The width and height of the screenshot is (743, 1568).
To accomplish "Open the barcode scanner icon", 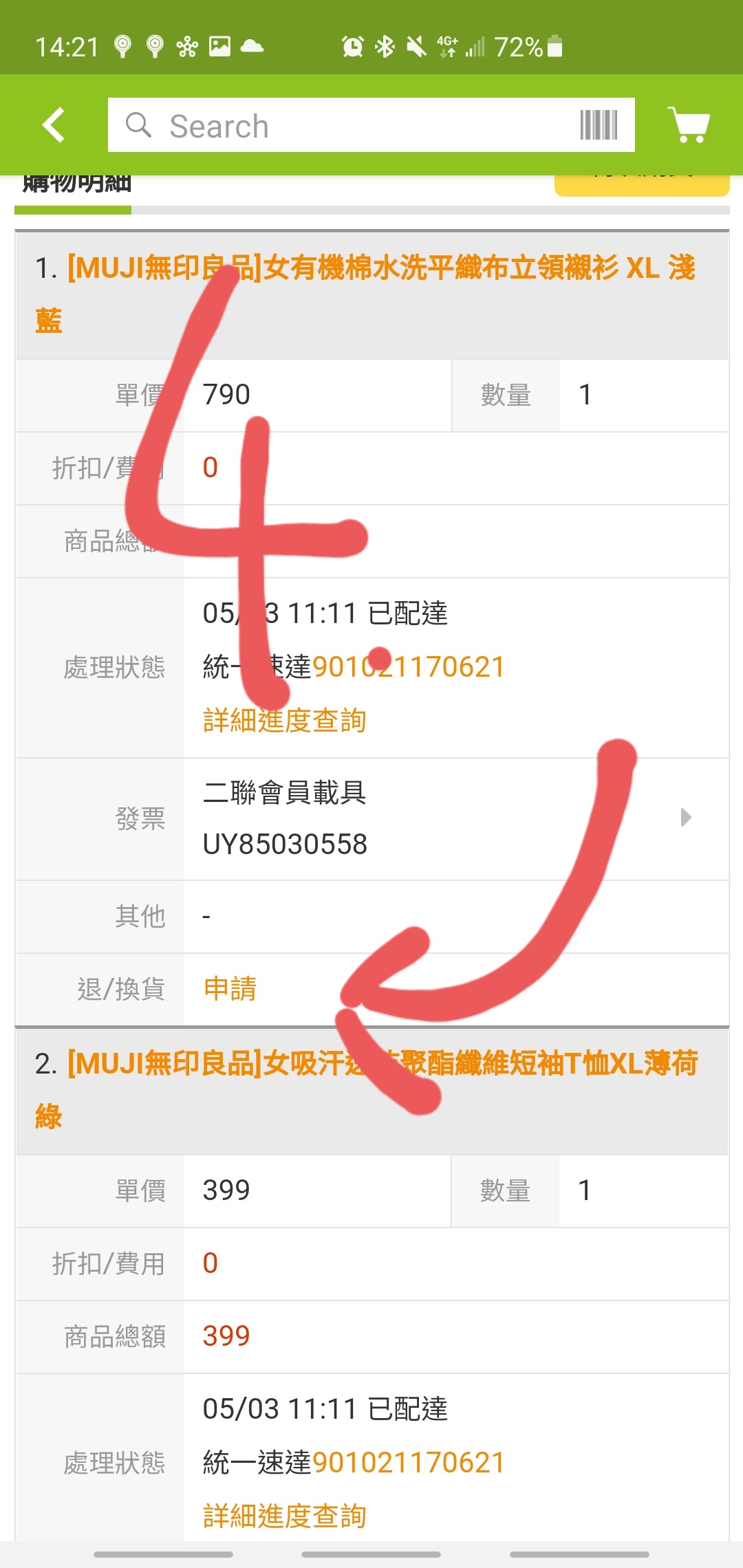I will click(x=599, y=125).
